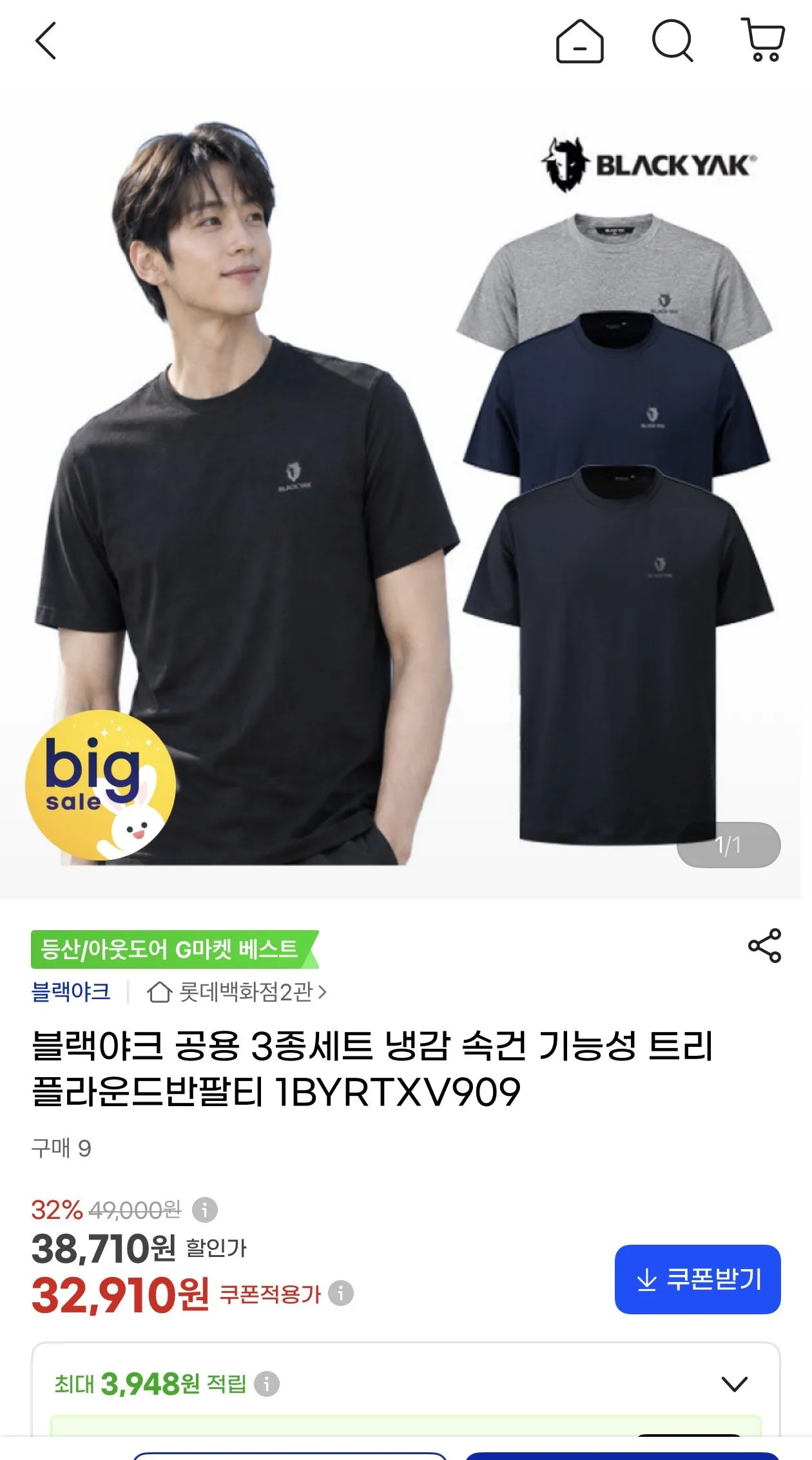Show info for the 49,000원 original price
Screen dimensions: 812x1460
coord(204,1210)
